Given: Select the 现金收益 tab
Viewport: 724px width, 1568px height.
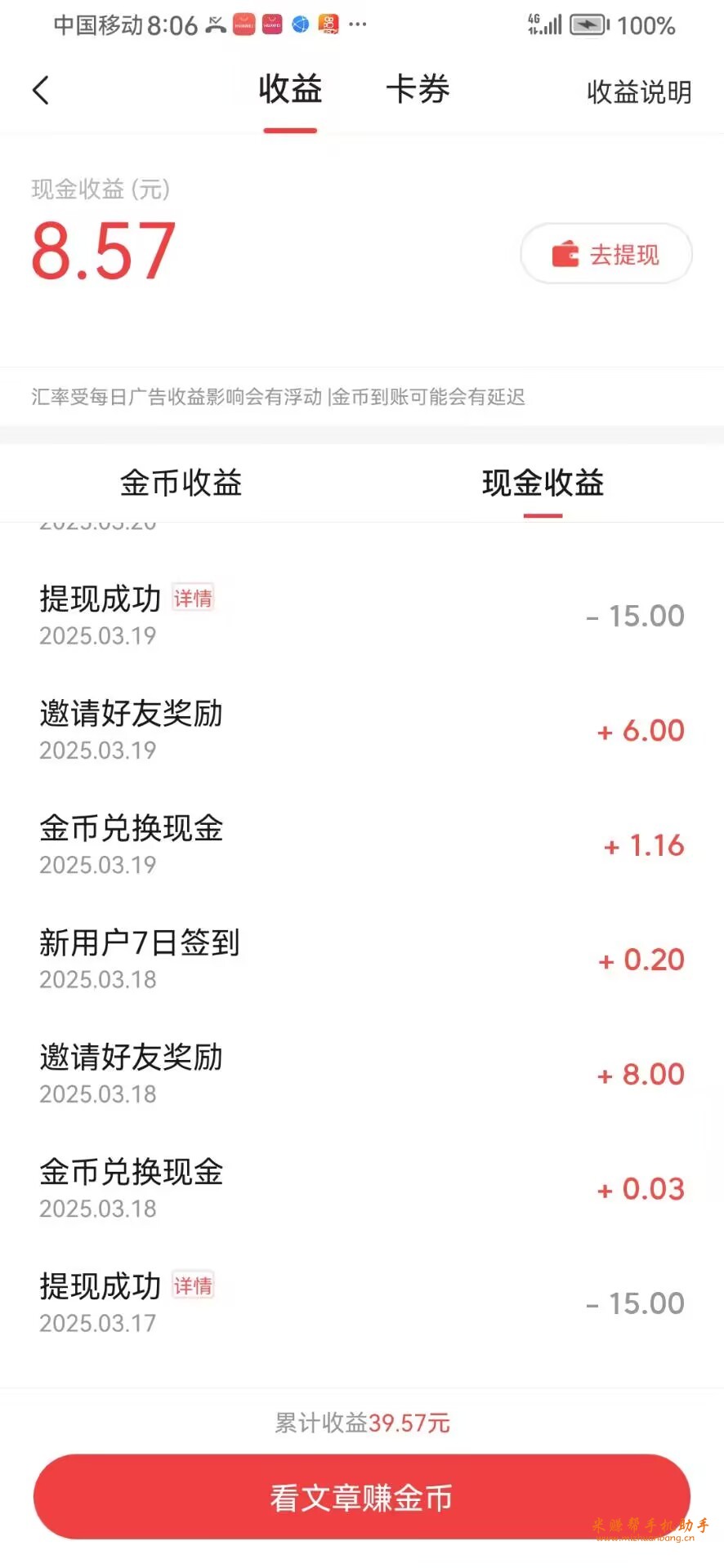Looking at the screenshot, I should coord(543,483).
